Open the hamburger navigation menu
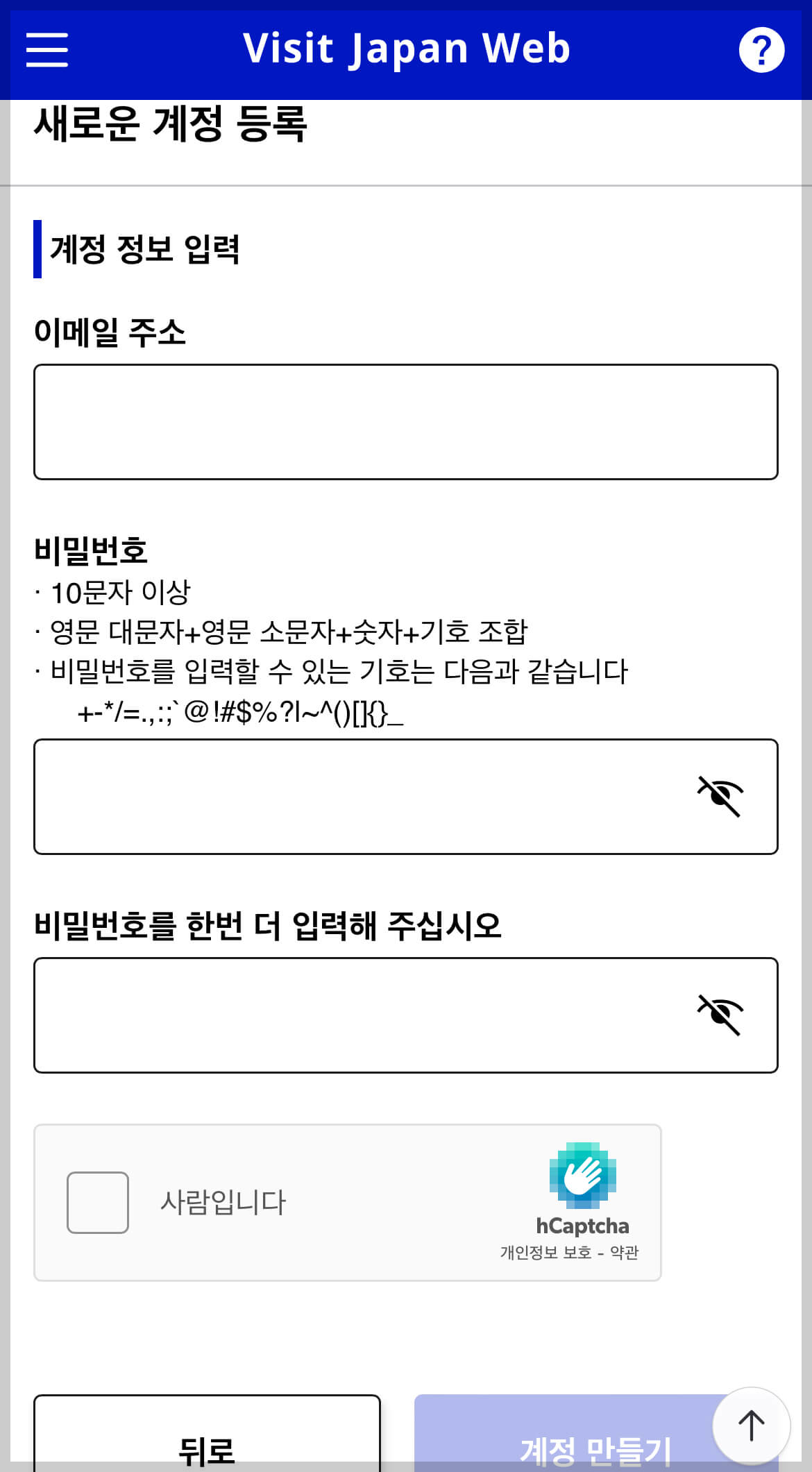Viewport: 812px width, 1472px height. pos(46,48)
